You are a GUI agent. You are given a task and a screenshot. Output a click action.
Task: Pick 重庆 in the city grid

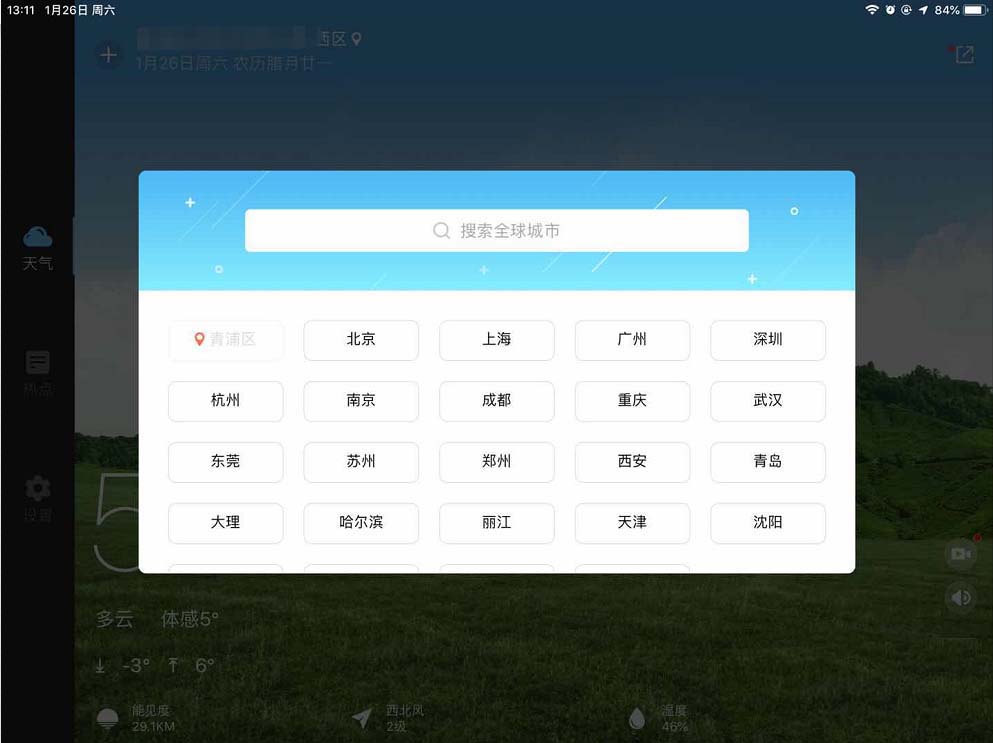(632, 401)
